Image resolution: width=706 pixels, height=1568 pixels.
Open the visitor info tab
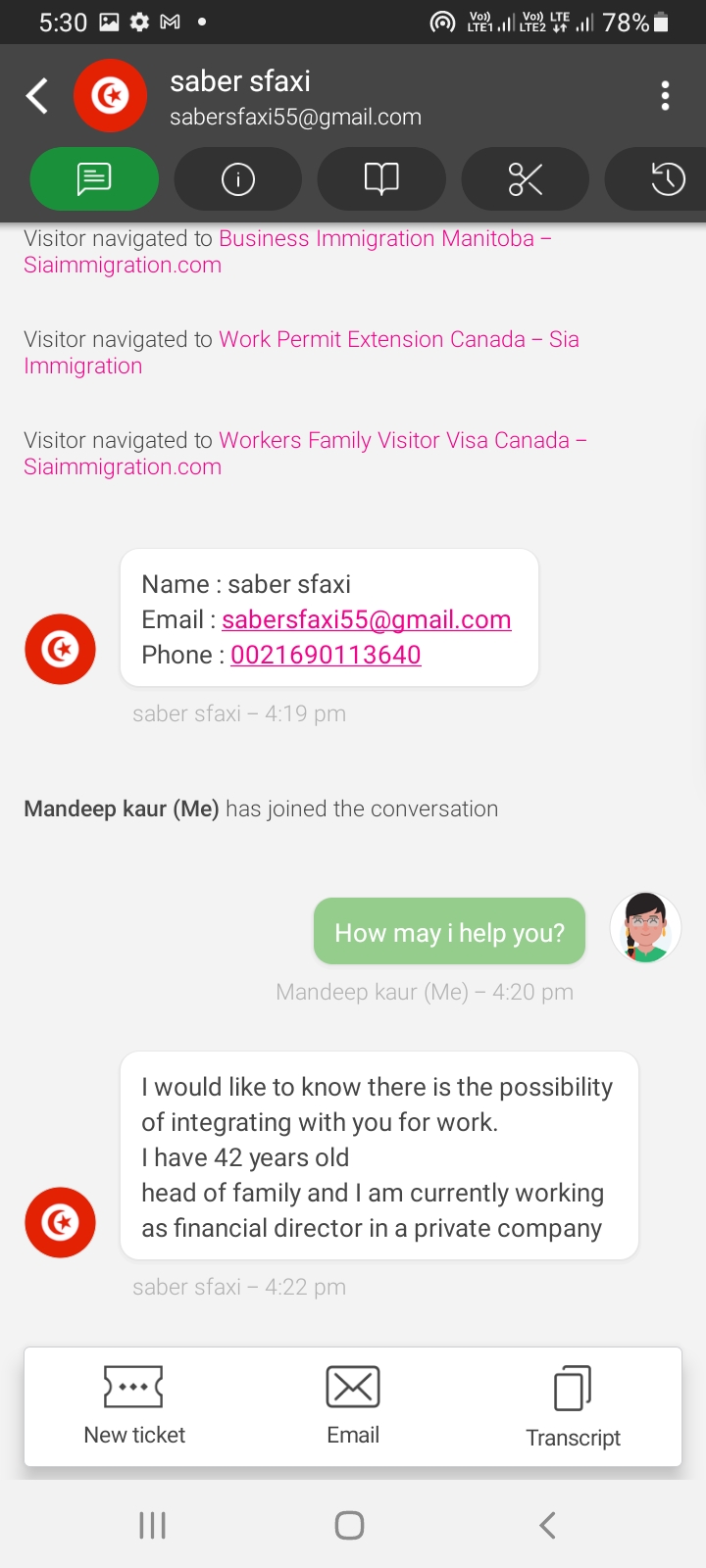click(x=237, y=178)
